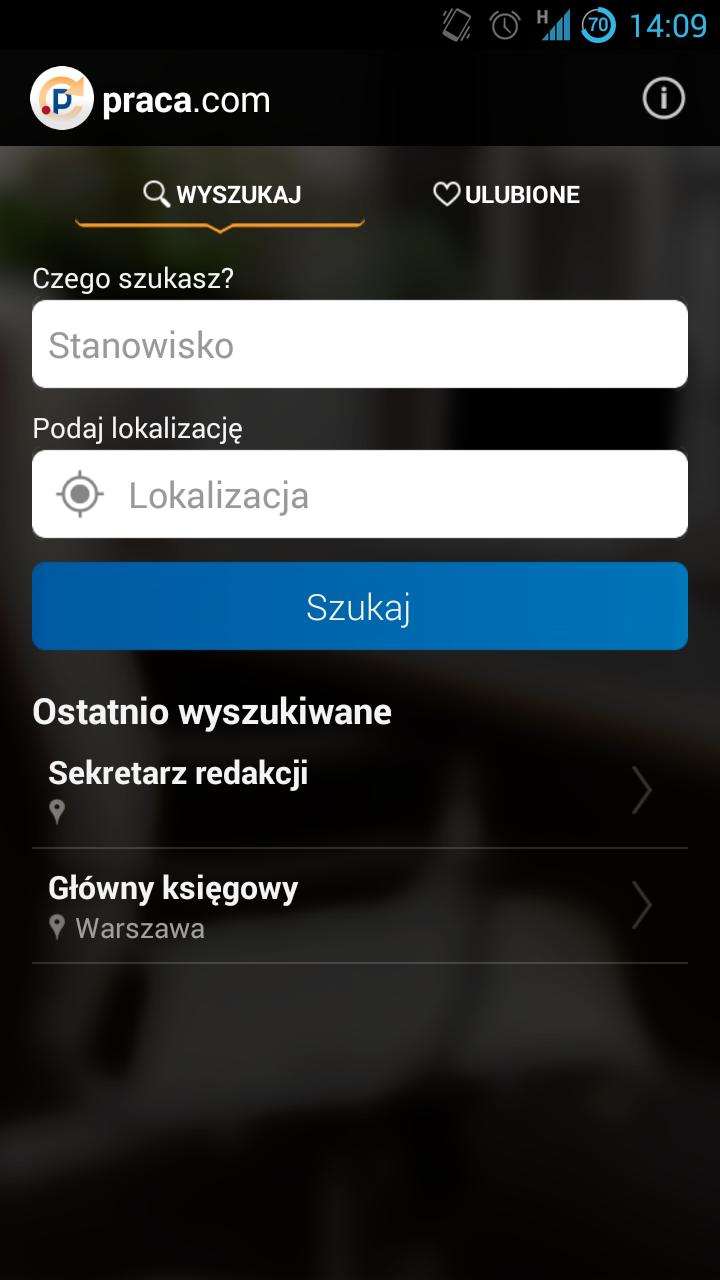Tap the battery indicator showing 70
The height and width of the screenshot is (1280, 720).
599,28
